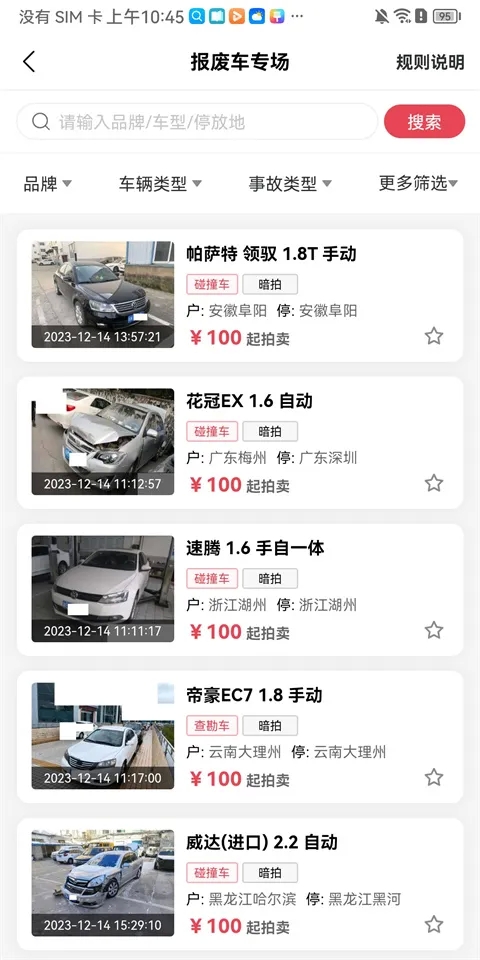Star the 花冠EX 1.6 自动 car

[x=433, y=483]
